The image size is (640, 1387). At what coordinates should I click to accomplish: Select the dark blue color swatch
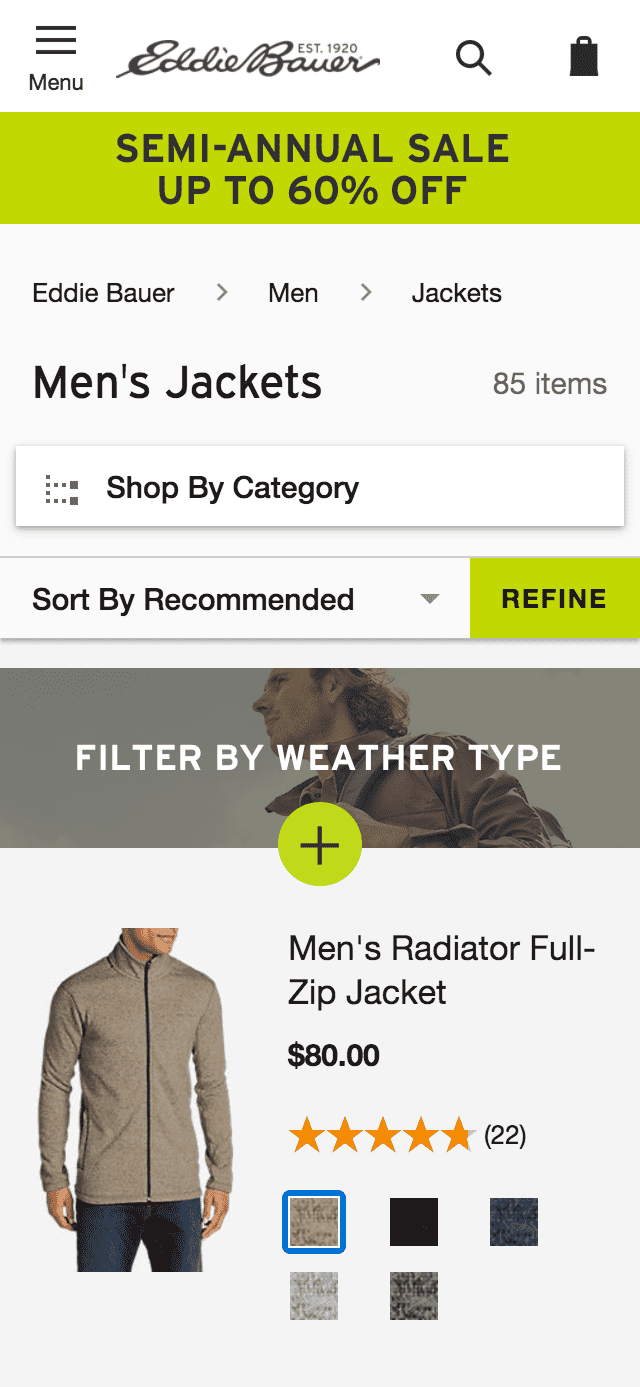[514, 1222]
